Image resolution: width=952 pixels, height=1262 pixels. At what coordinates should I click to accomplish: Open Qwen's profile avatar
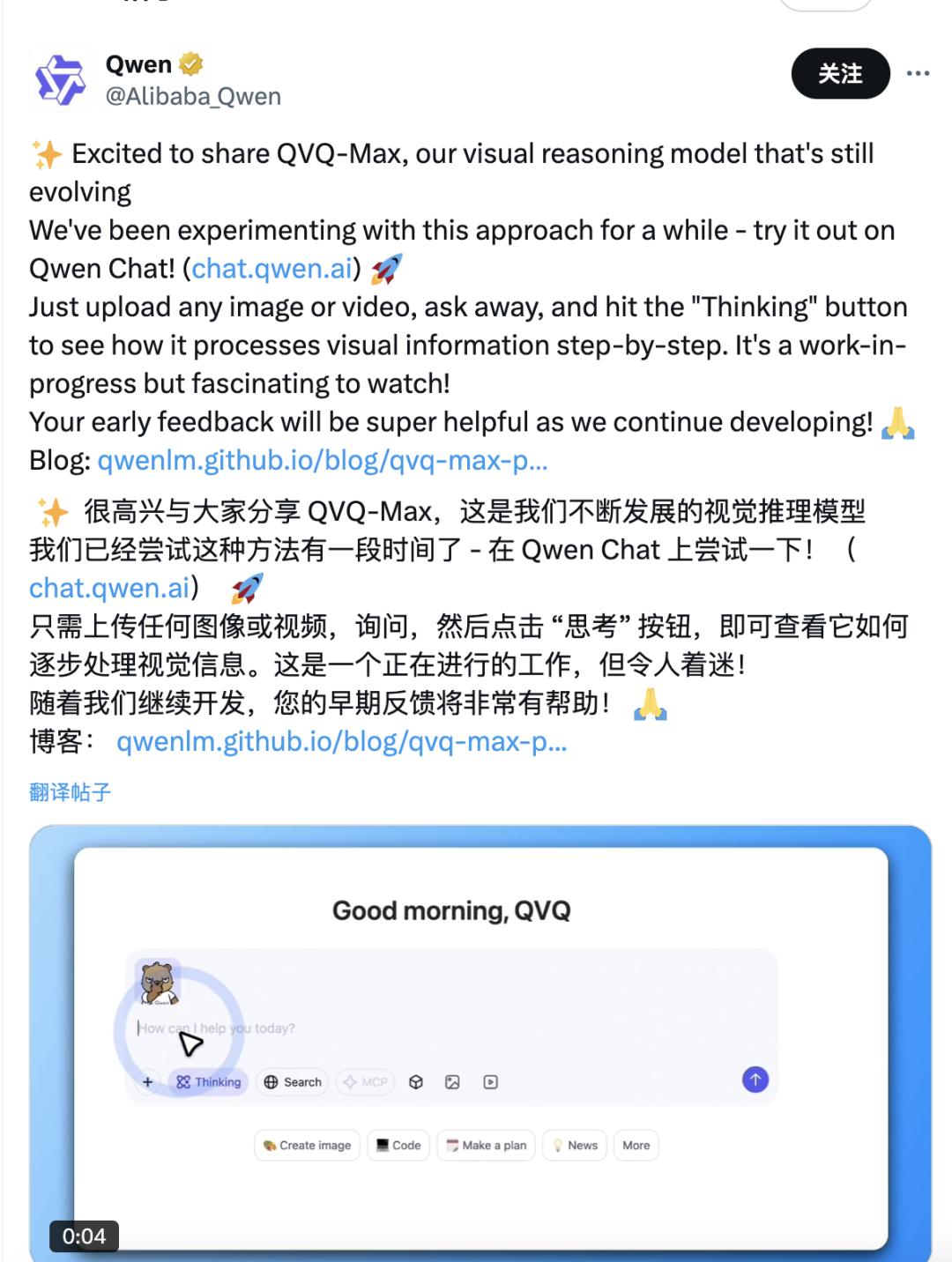pyautogui.click(x=60, y=80)
